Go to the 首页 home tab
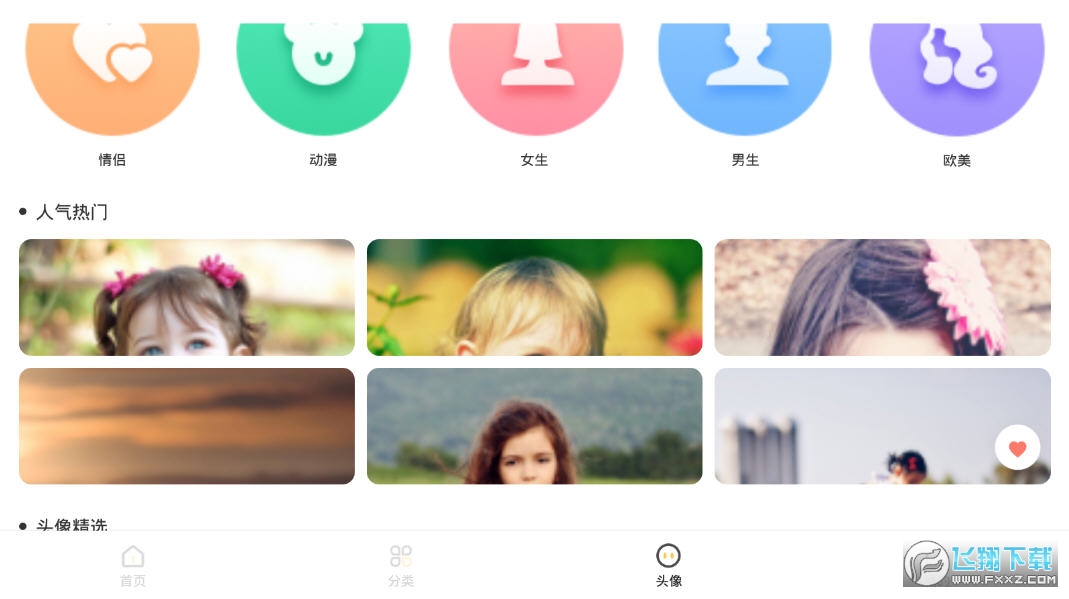The height and width of the screenshot is (599, 1069). point(133,565)
